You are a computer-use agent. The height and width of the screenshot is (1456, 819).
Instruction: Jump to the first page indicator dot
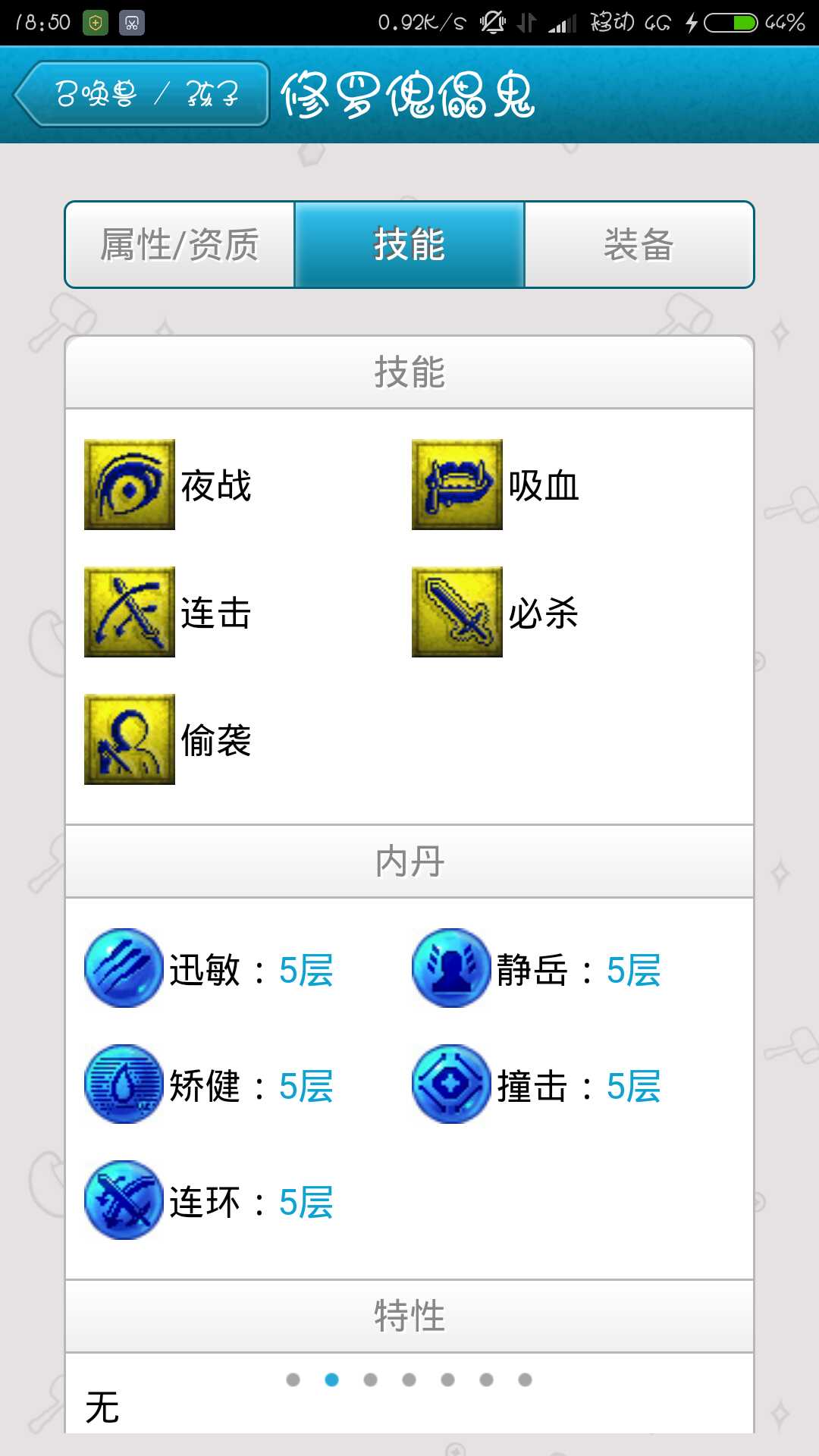tap(293, 1379)
